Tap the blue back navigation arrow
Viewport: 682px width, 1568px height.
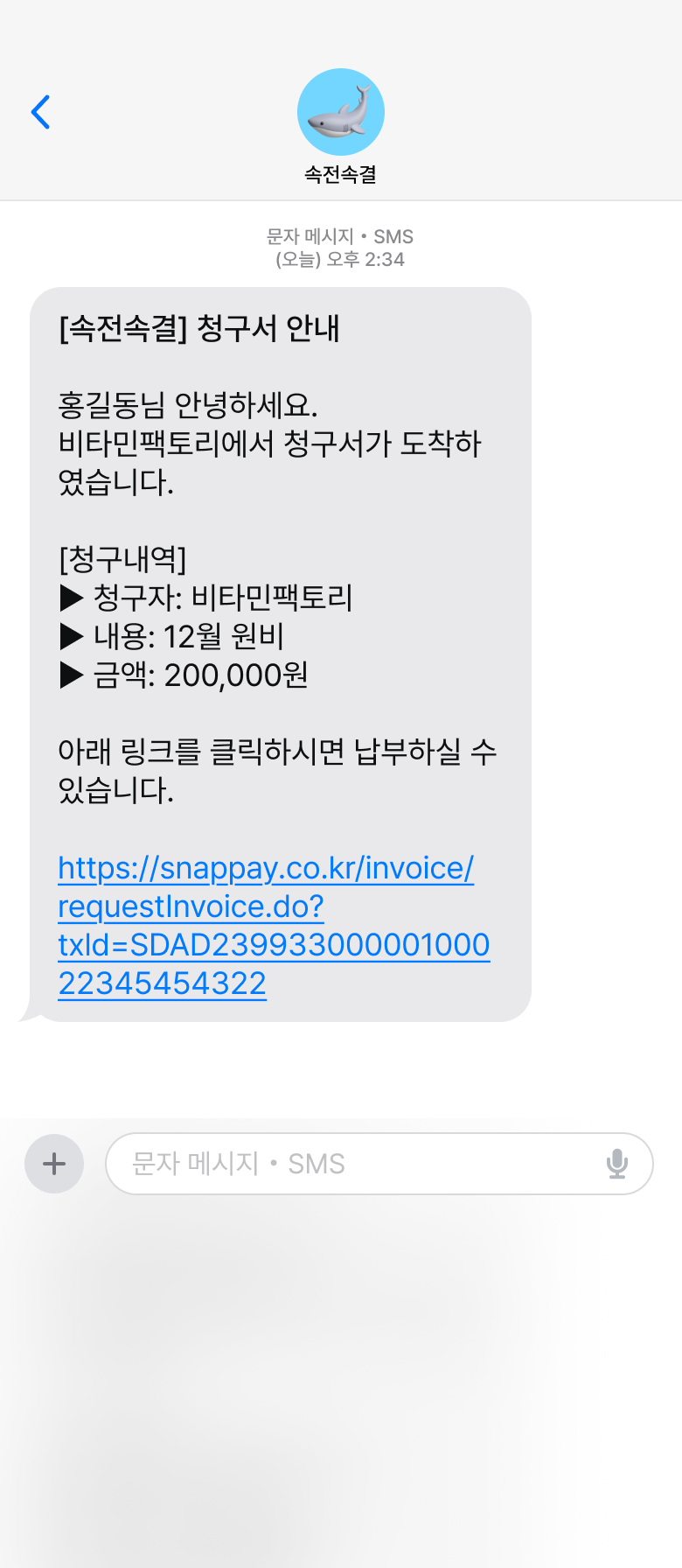coord(40,112)
